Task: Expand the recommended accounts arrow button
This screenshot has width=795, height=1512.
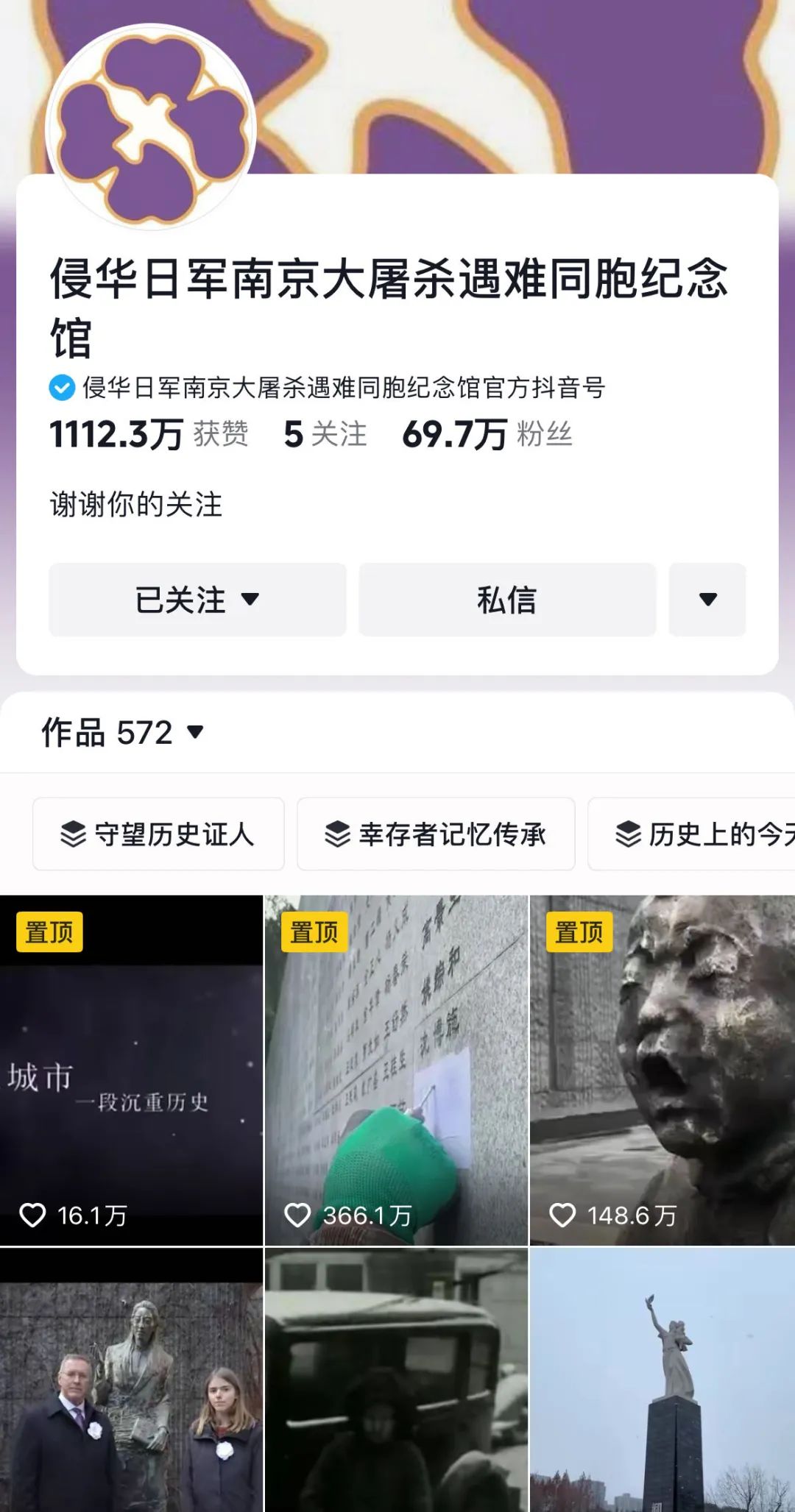Action: 707,600
